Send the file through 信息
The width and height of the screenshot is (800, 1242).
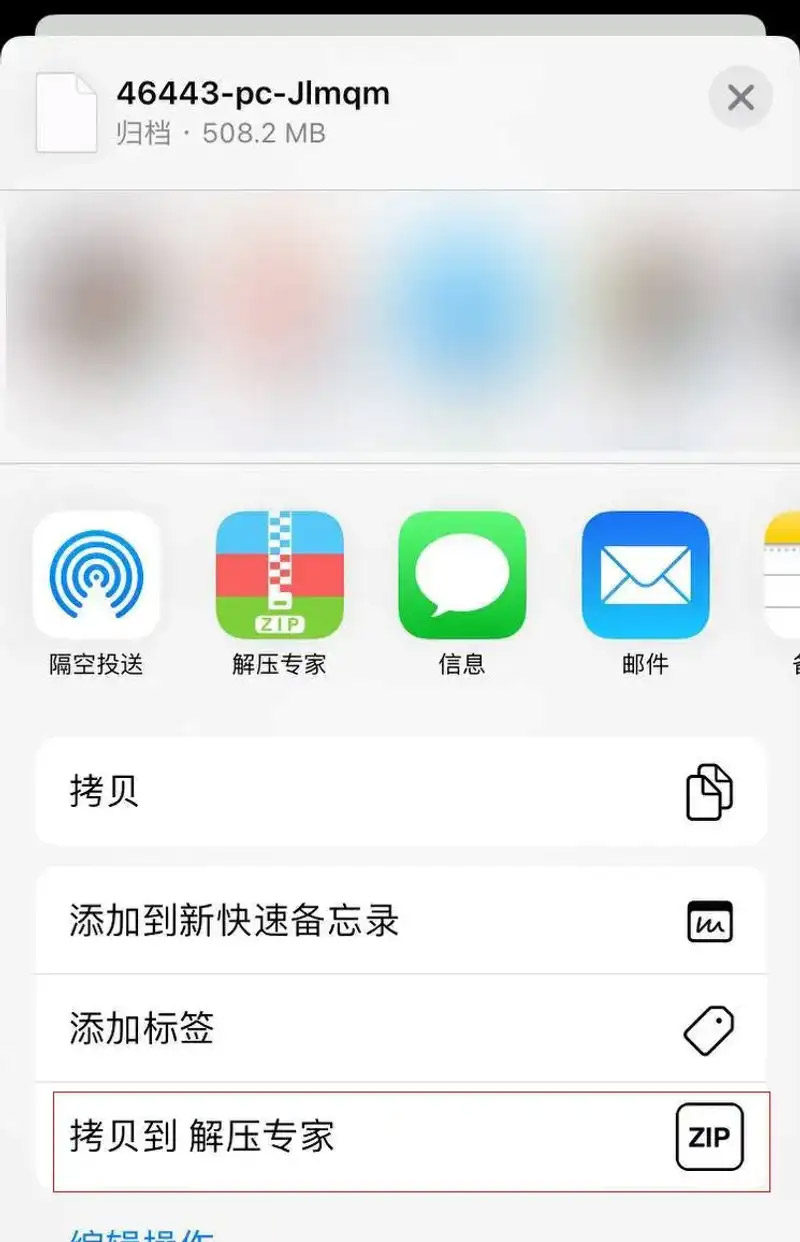(x=462, y=575)
